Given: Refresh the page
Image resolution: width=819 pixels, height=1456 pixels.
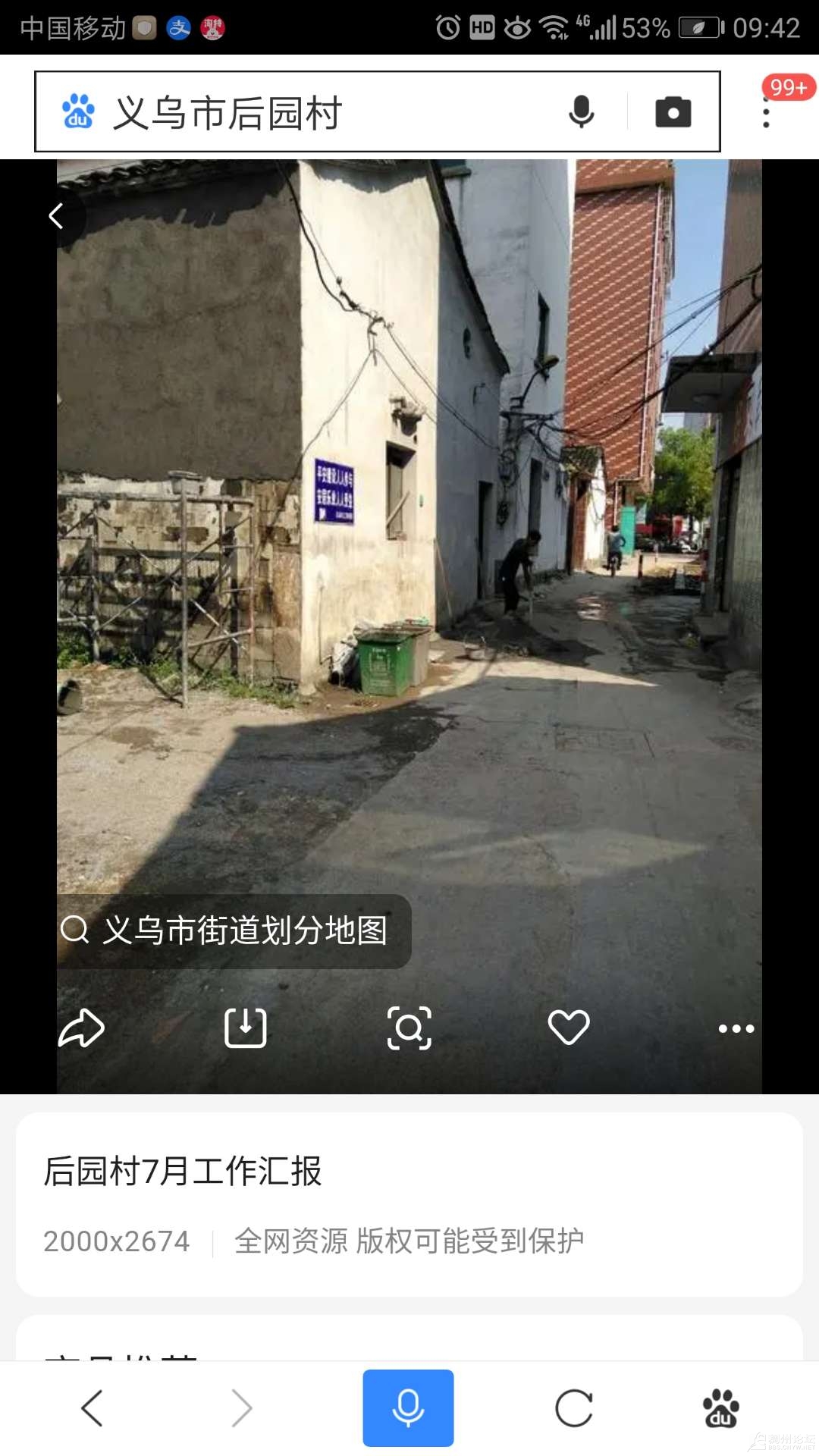Looking at the screenshot, I should pos(574,1408).
